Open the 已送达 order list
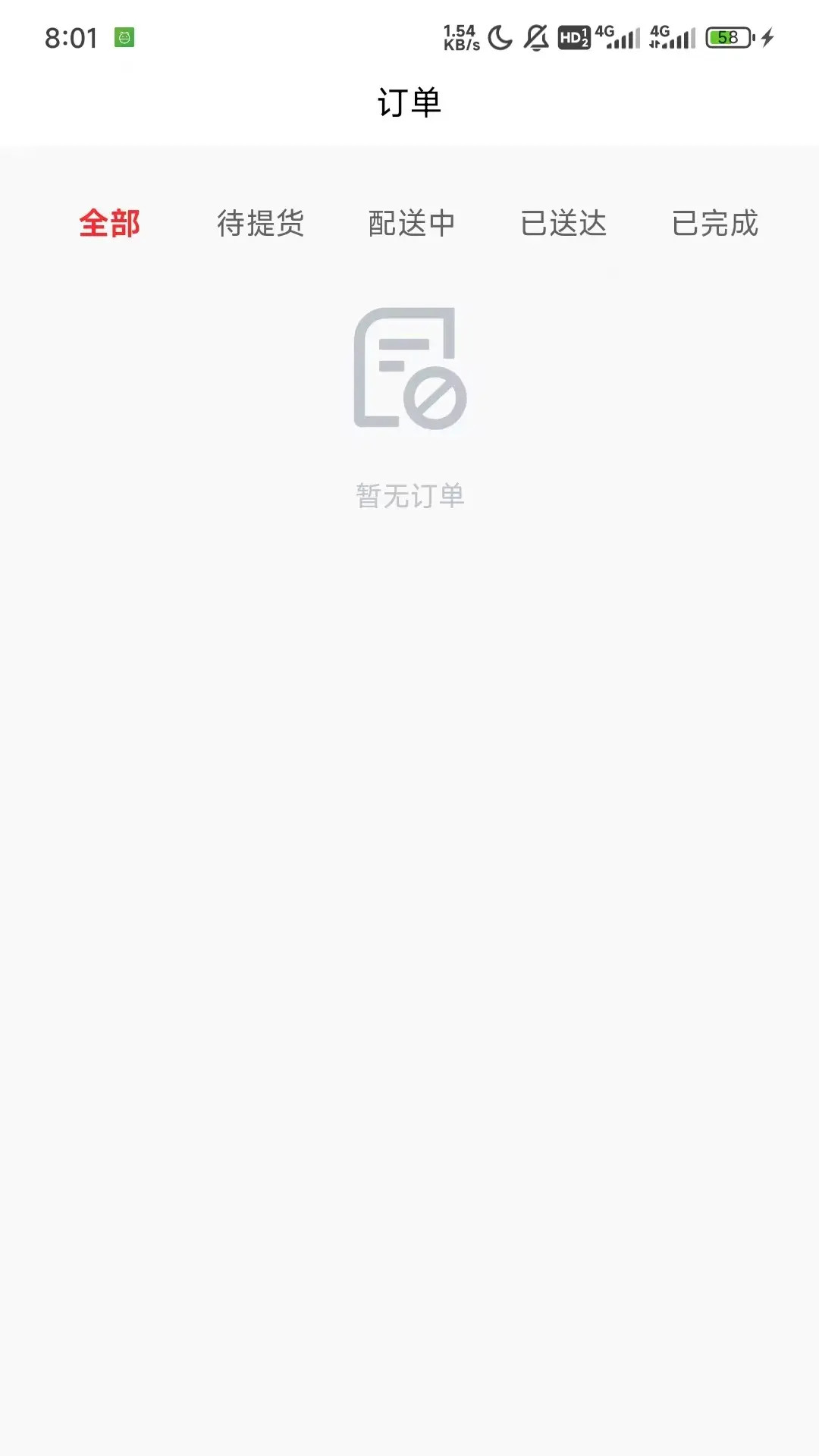This screenshot has width=819, height=1456. [564, 224]
